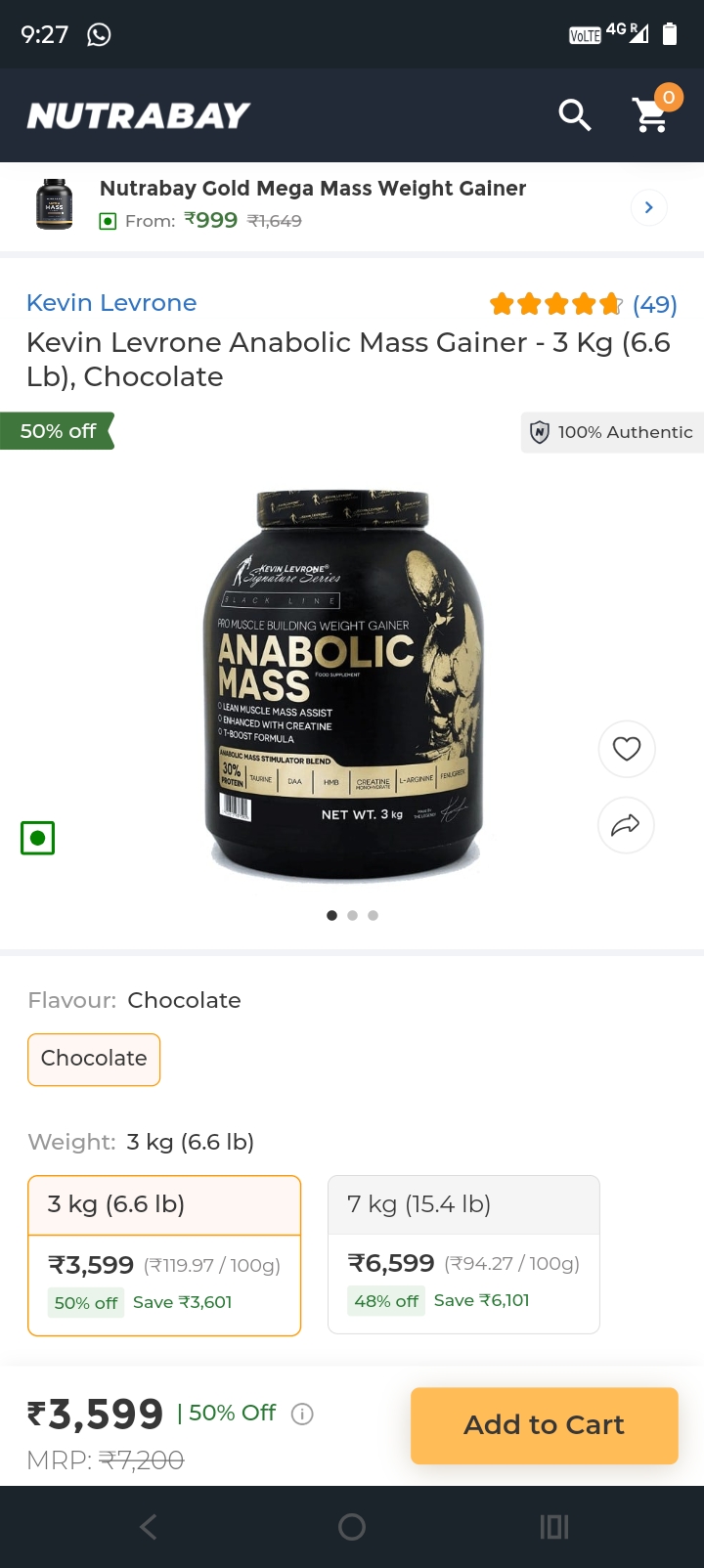704x1568 pixels.
Task: Tap the Nutrabay logo to go home
Action: pos(139,116)
